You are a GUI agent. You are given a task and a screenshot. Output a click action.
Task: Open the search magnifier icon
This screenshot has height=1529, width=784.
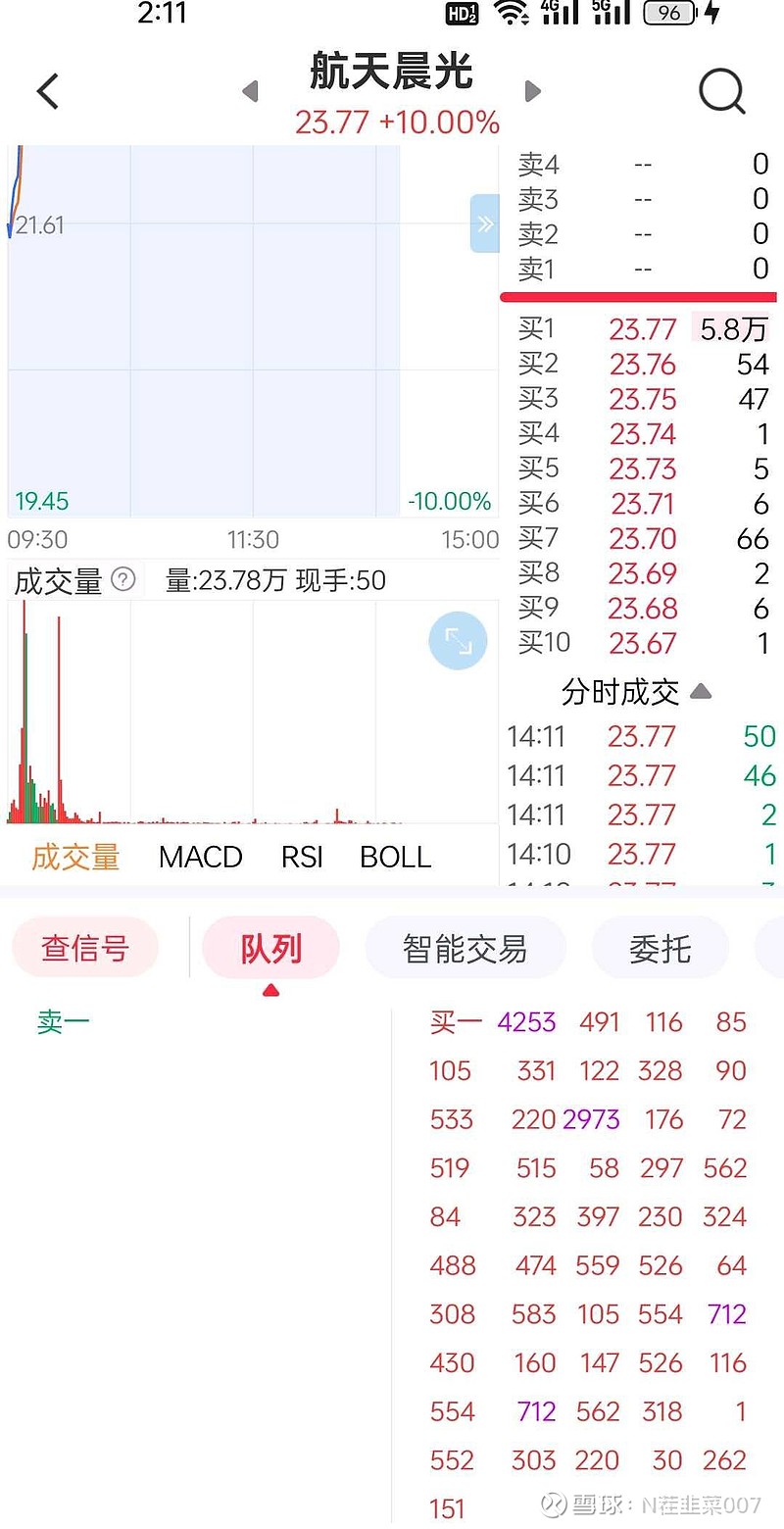722,91
